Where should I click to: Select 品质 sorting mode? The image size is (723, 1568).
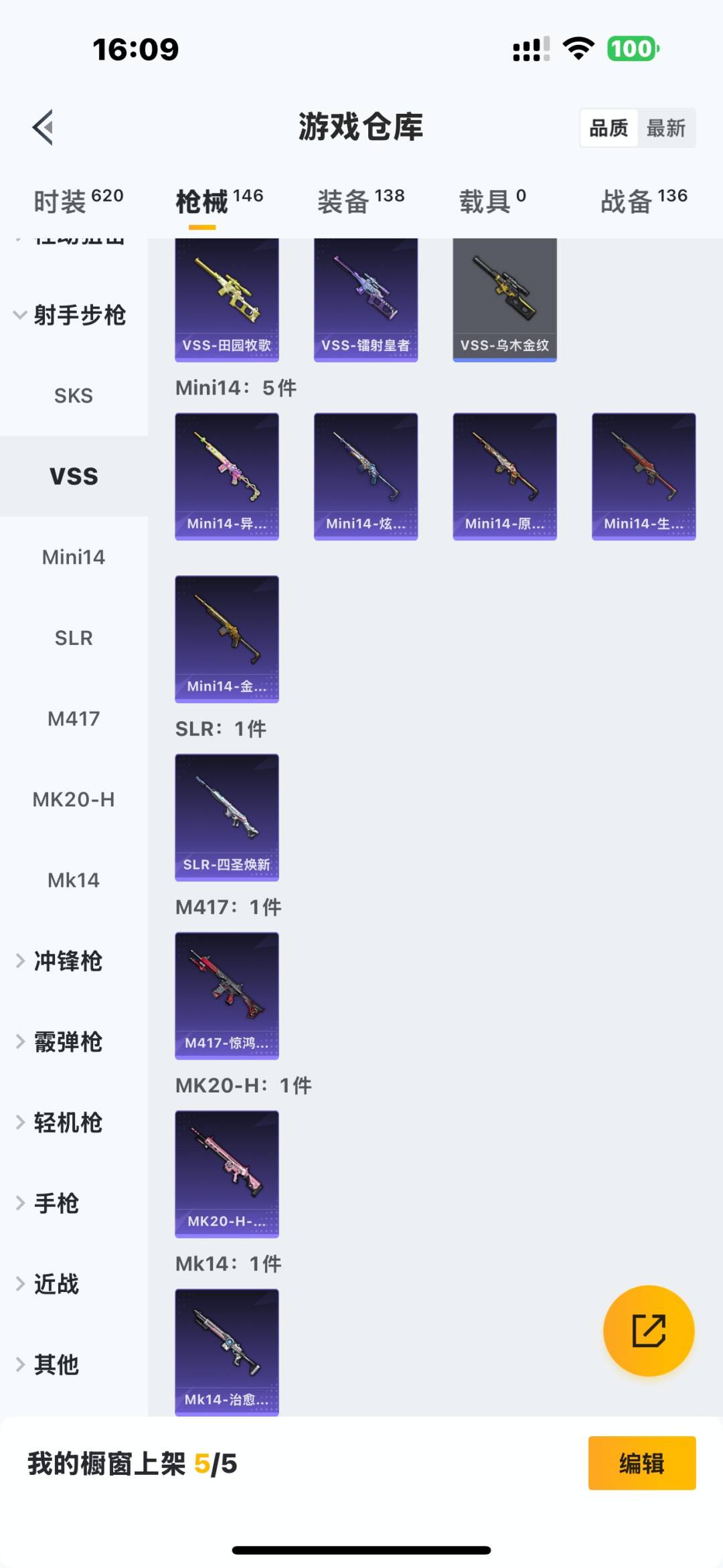(608, 127)
